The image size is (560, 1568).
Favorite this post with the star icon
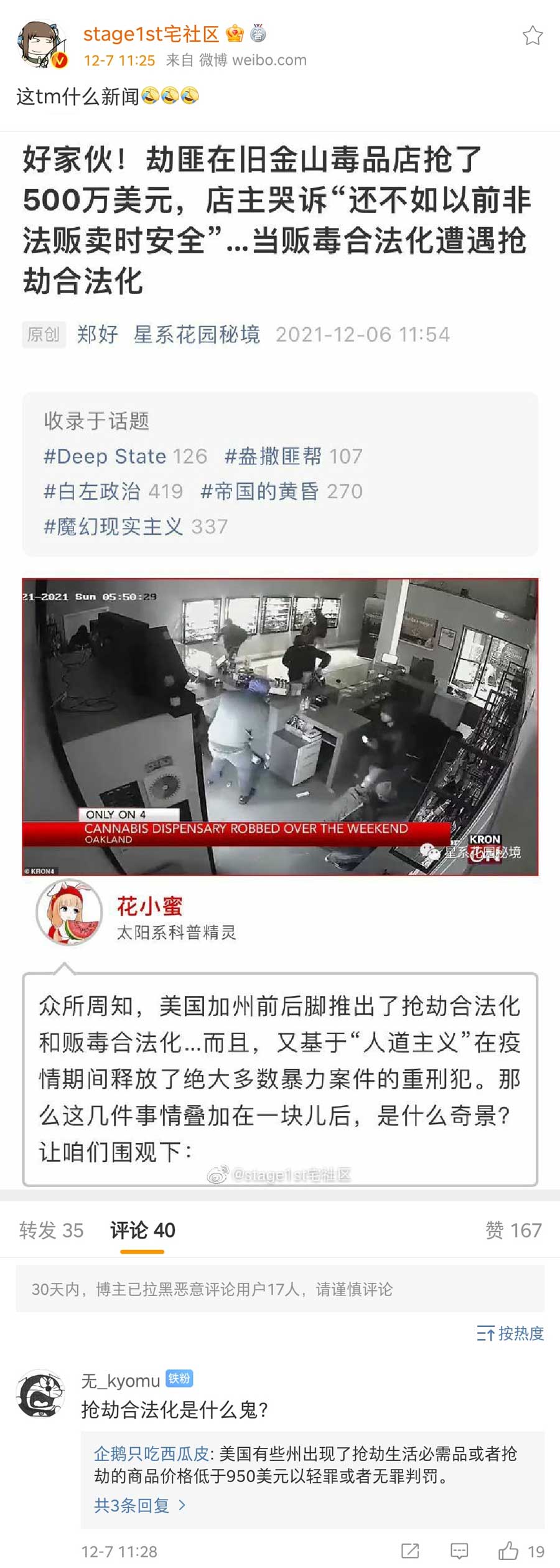click(x=532, y=35)
